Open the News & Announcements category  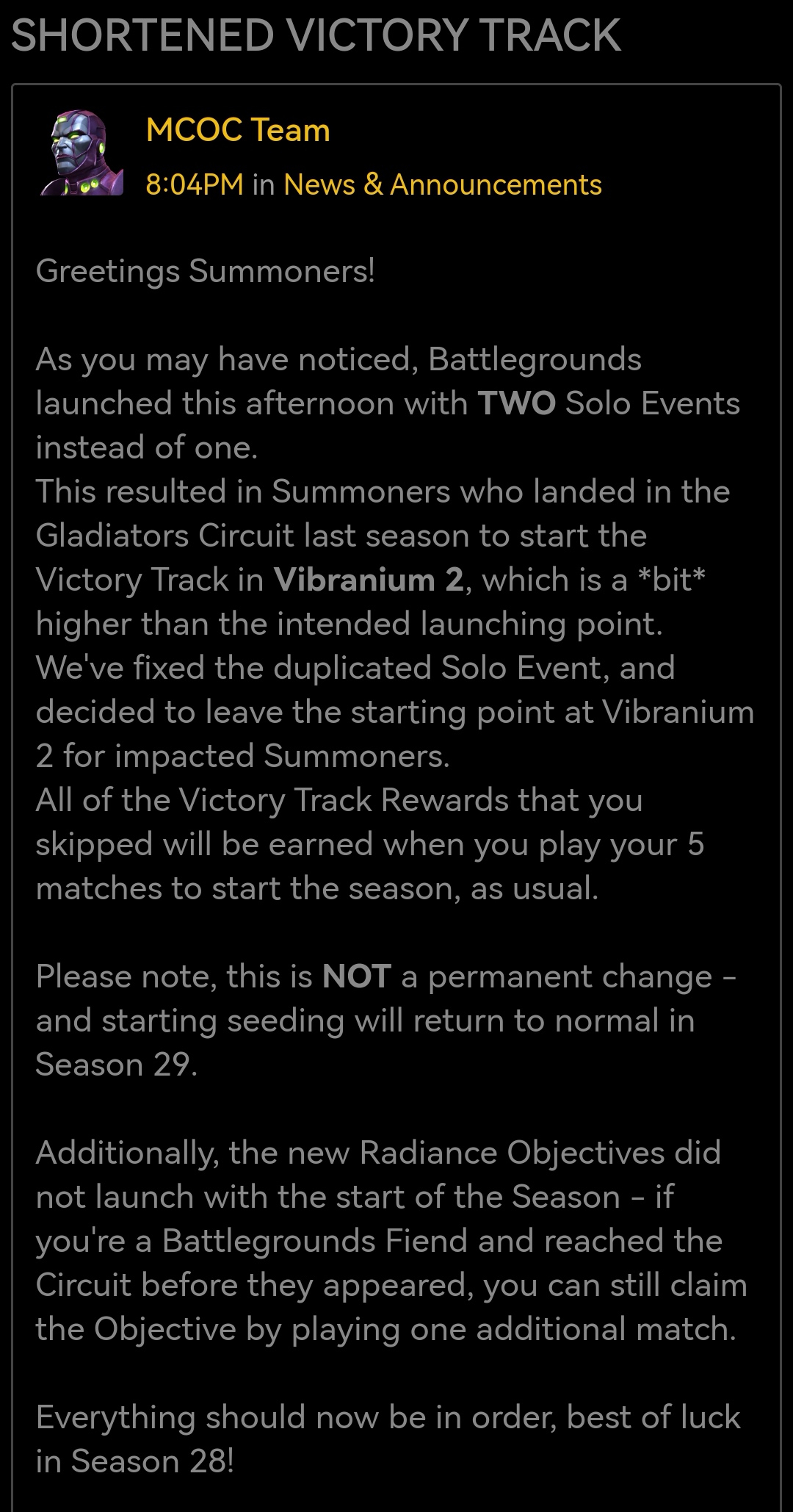pyautogui.click(x=443, y=184)
